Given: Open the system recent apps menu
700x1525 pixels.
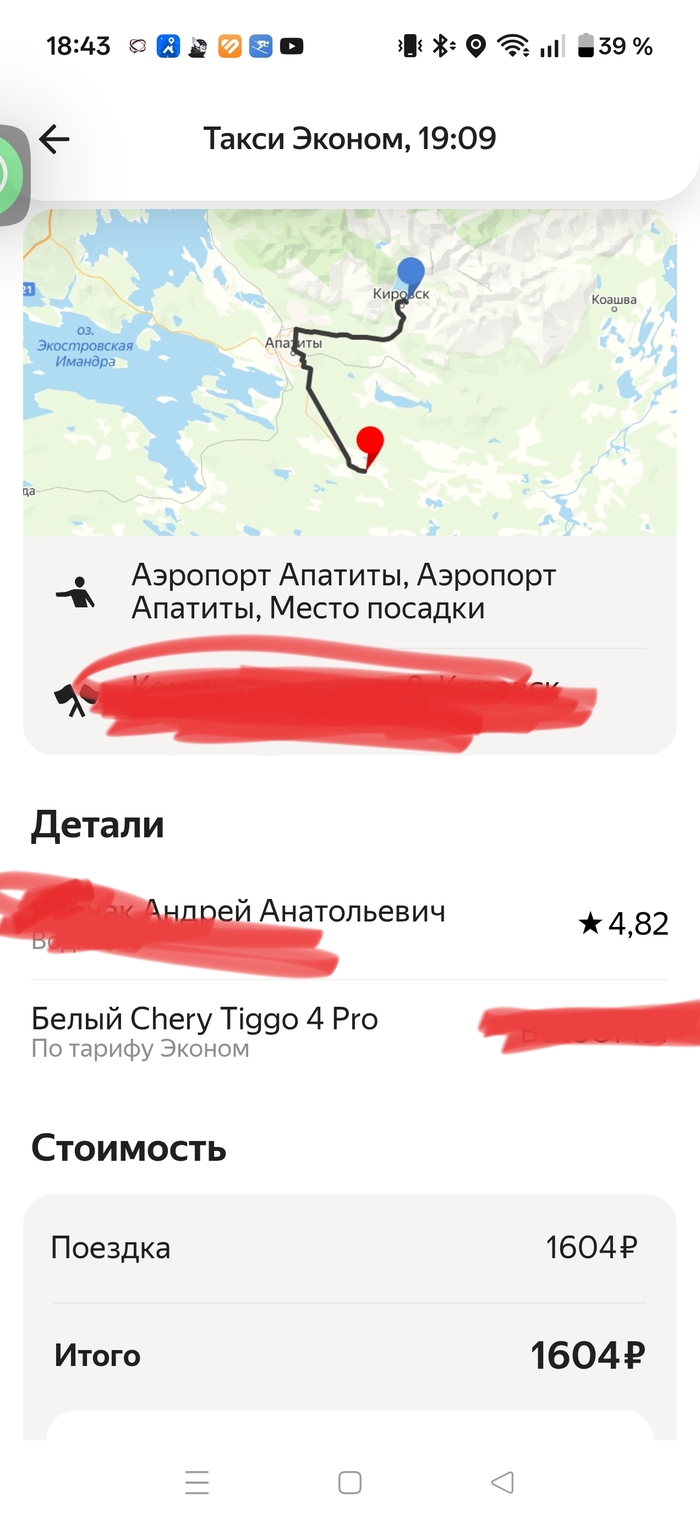Looking at the screenshot, I should coord(197,1482).
